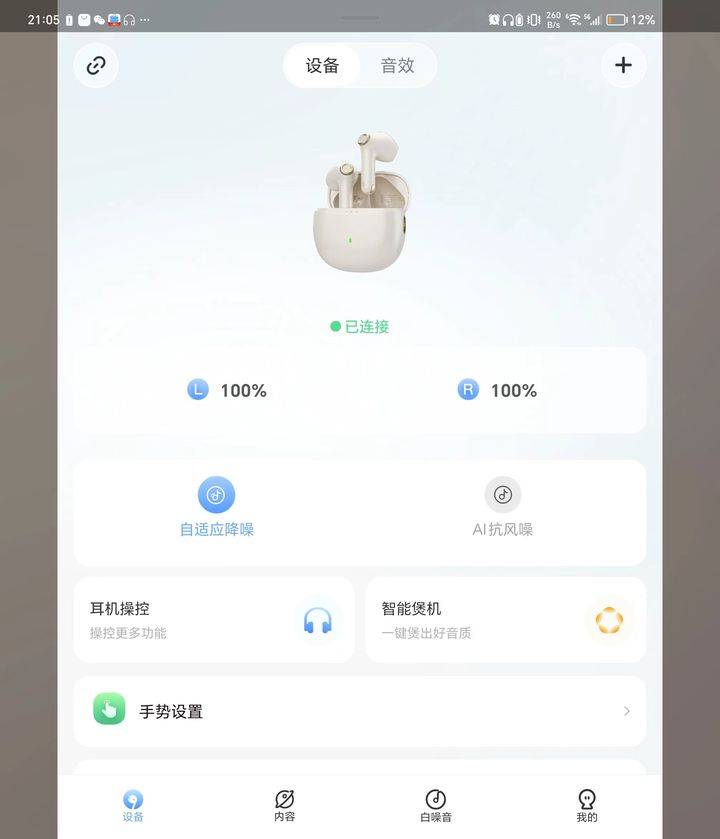The width and height of the screenshot is (720, 839).
Task: Switch to the 音效 tab
Action: pos(397,66)
